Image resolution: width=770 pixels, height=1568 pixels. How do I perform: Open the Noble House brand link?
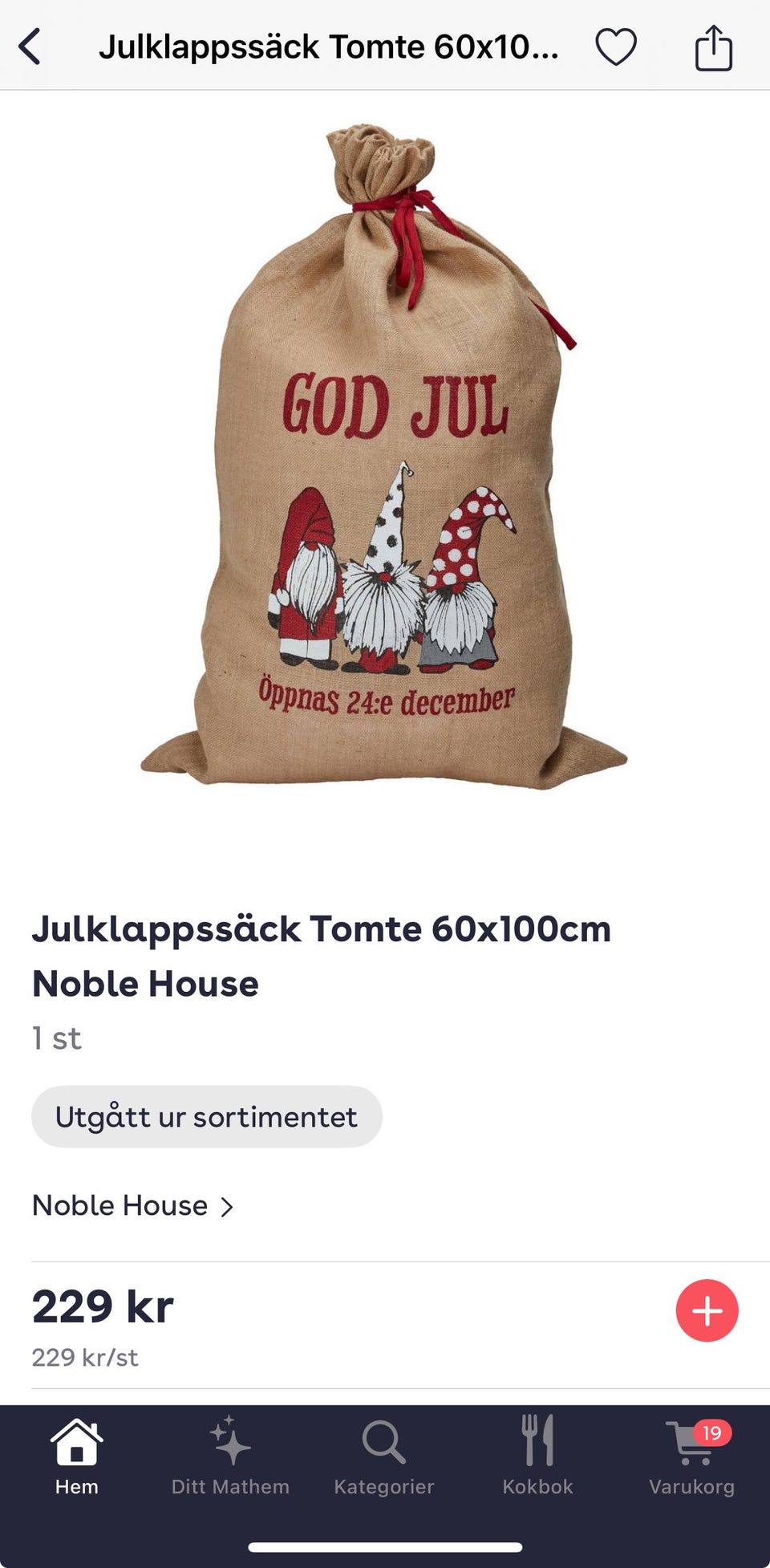[x=132, y=1205]
